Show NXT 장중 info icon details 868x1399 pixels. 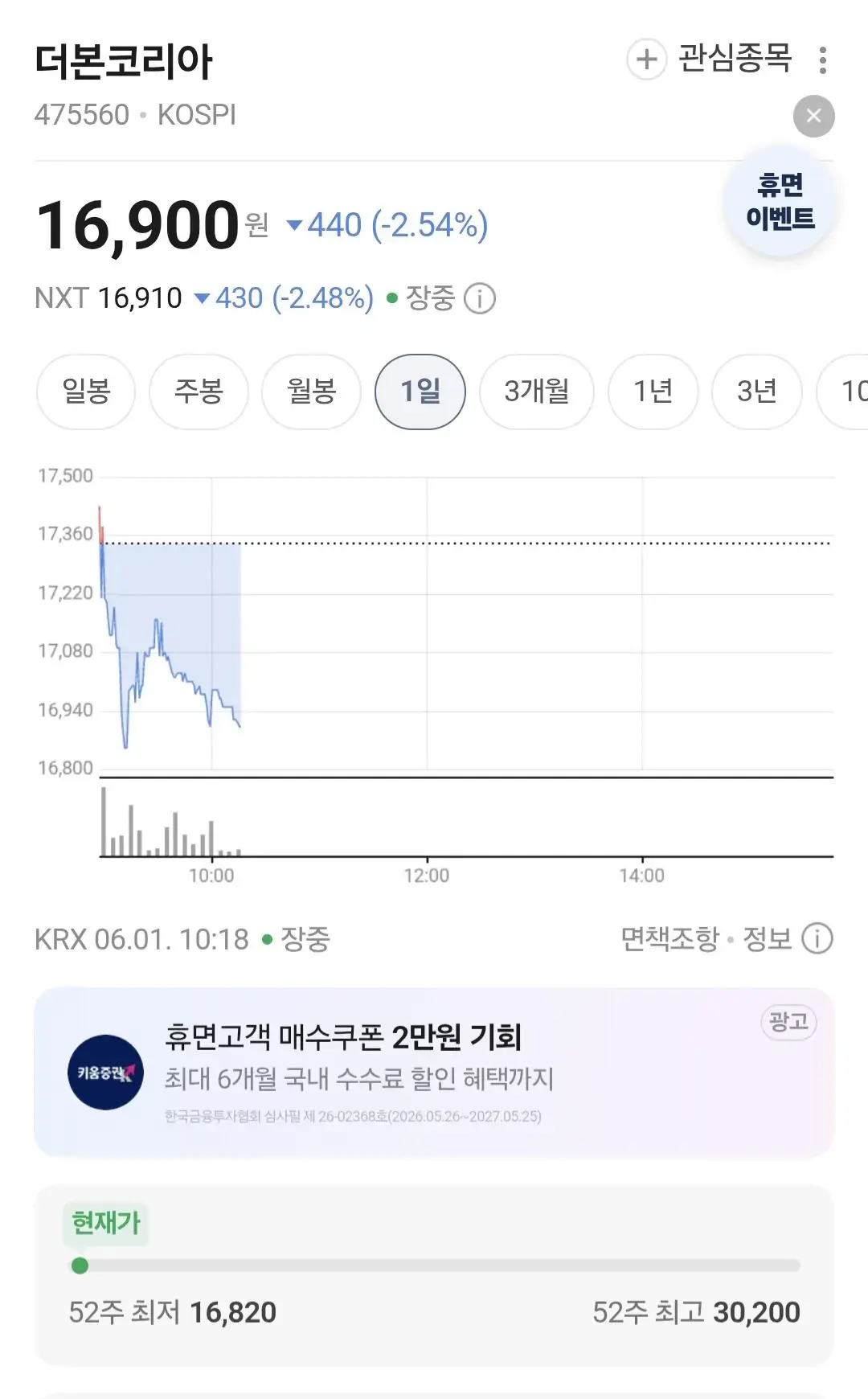point(480,298)
